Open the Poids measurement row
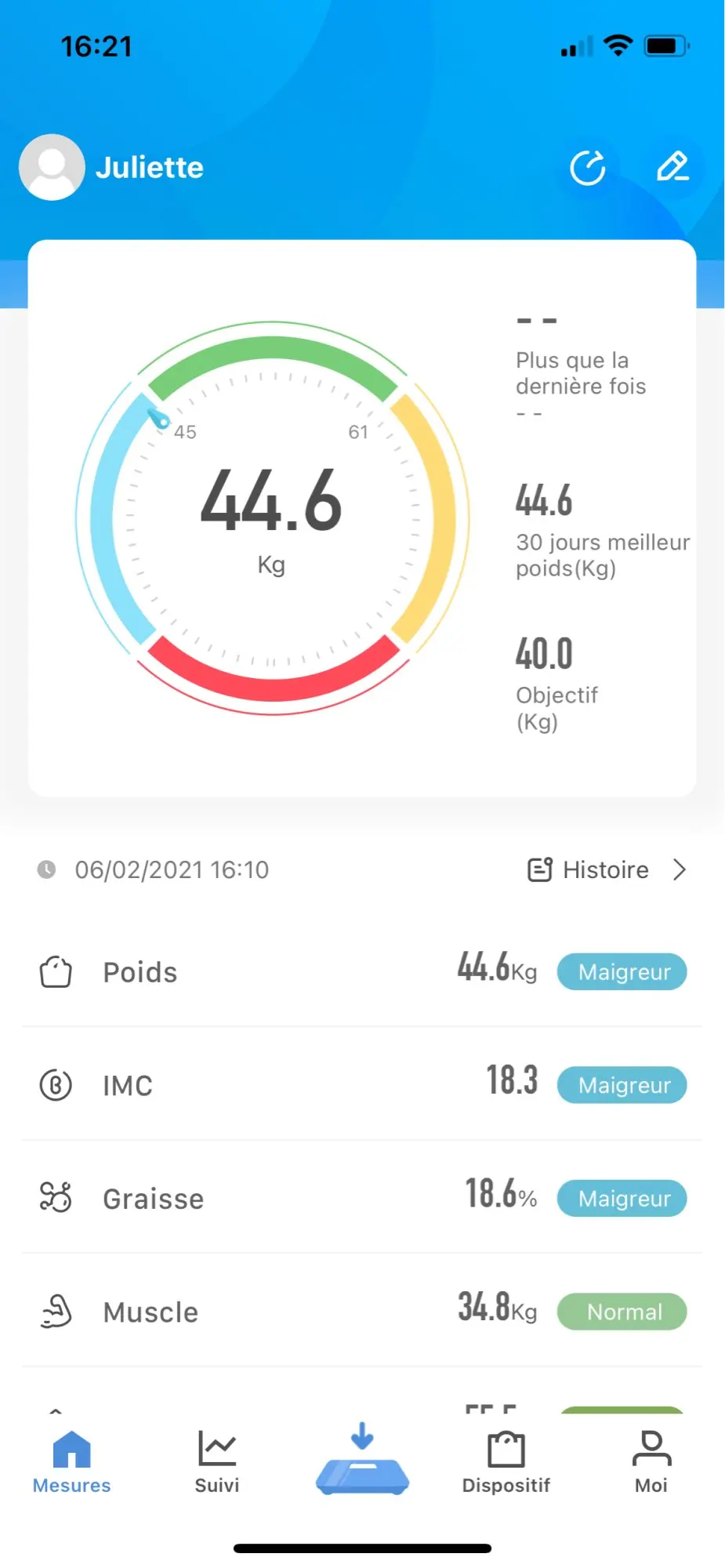The height and width of the screenshot is (1568, 725). pos(362,972)
